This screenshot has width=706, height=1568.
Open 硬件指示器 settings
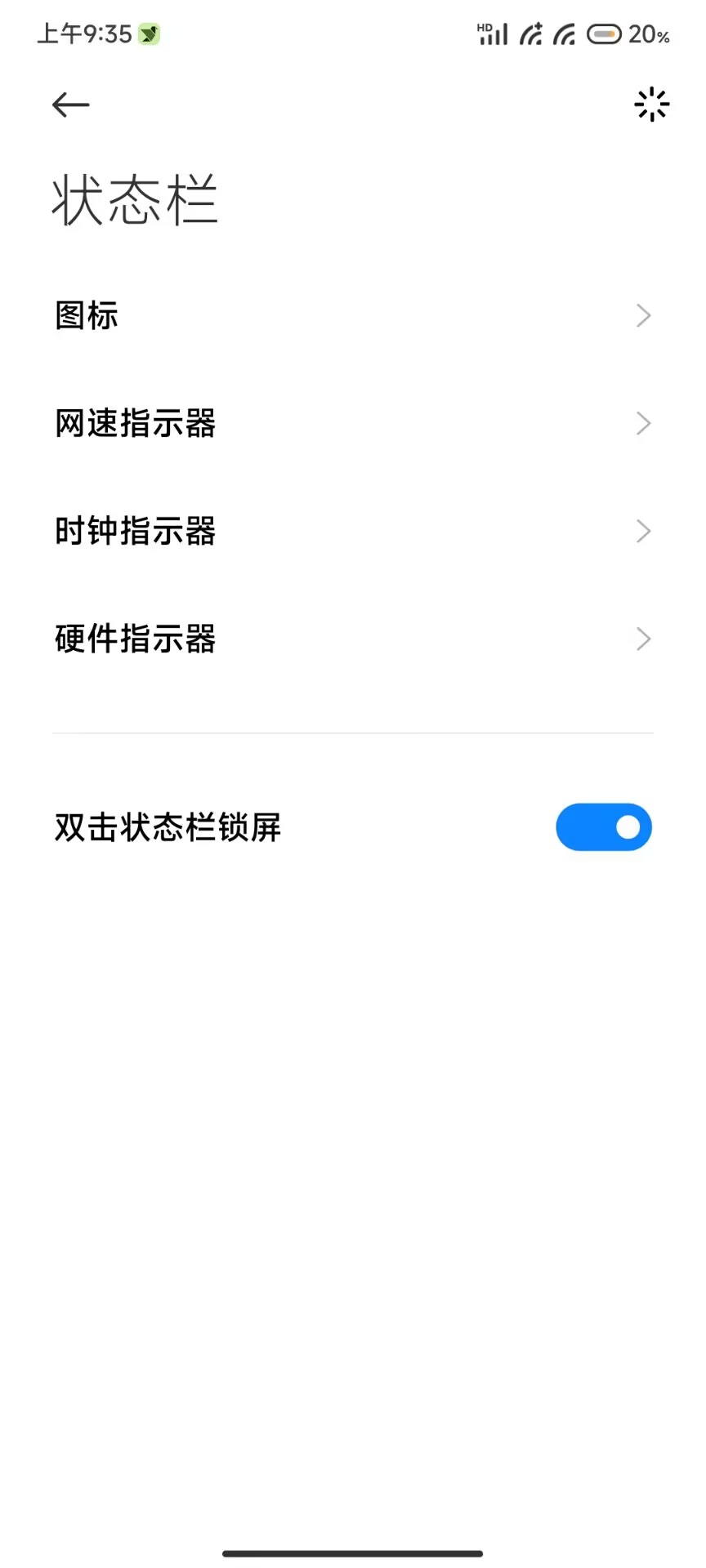coord(353,639)
